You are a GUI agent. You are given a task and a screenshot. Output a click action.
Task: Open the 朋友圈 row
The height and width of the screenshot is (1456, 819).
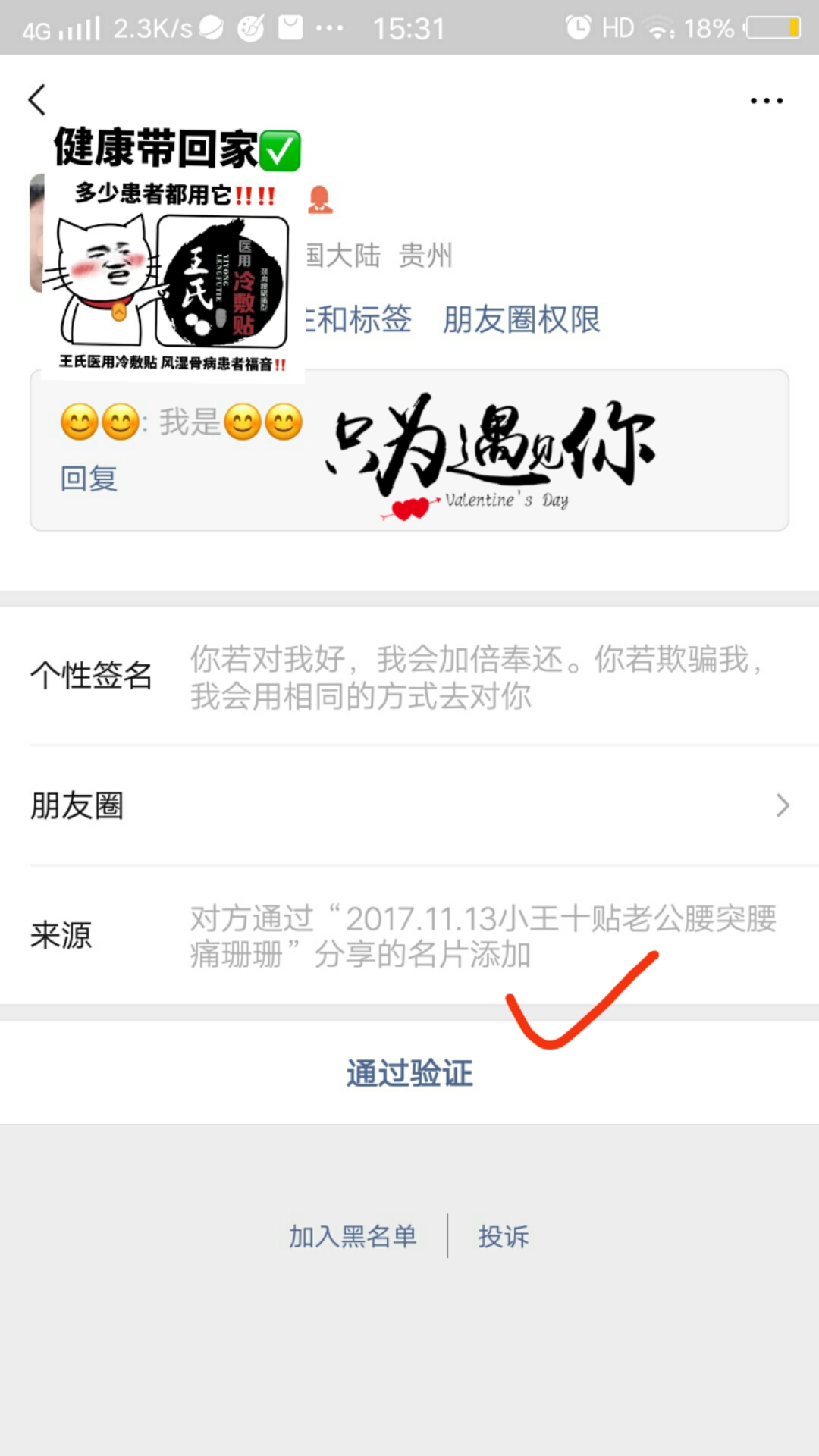[409, 805]
